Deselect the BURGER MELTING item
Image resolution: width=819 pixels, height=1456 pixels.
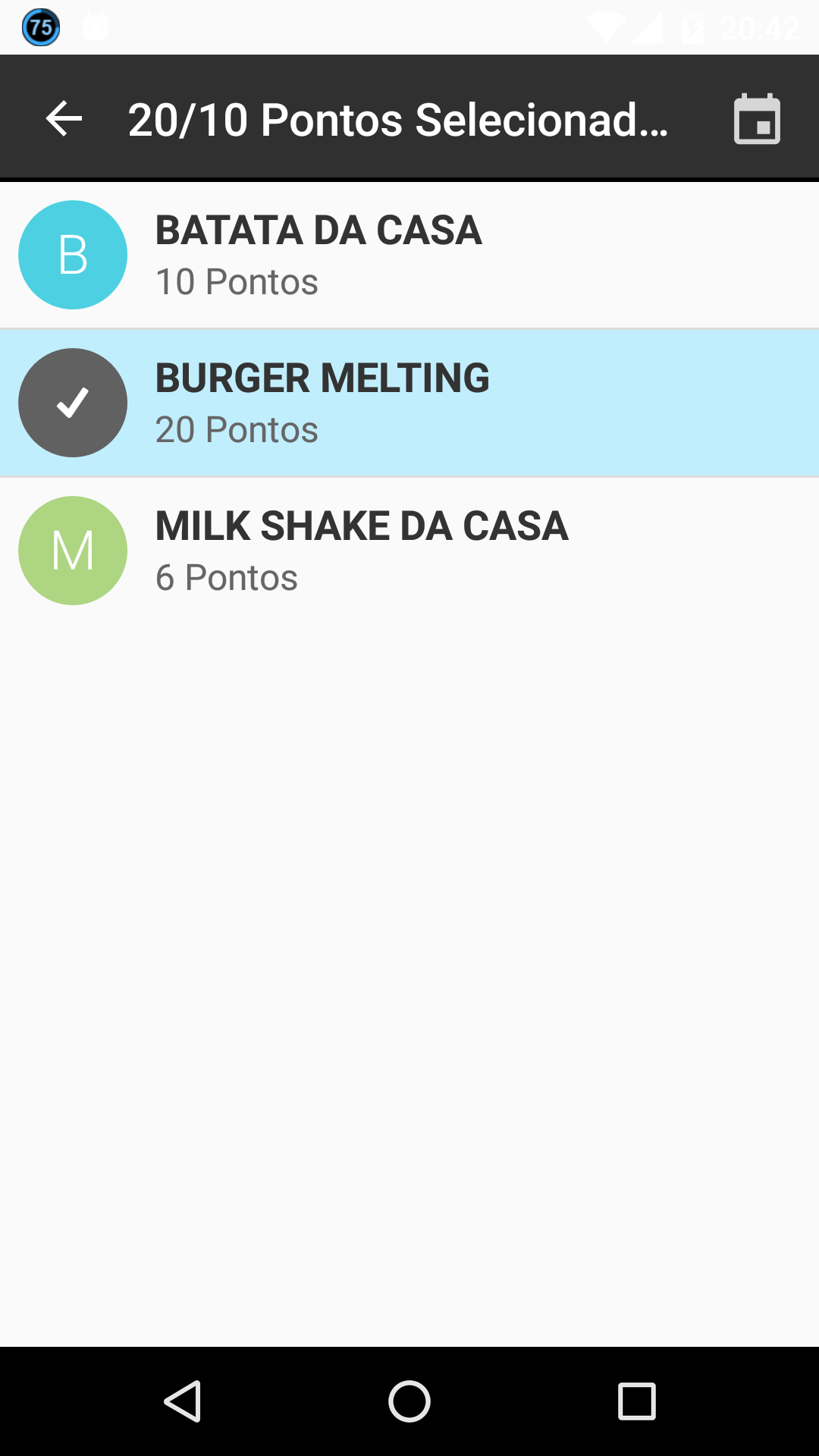coord(409,403)
